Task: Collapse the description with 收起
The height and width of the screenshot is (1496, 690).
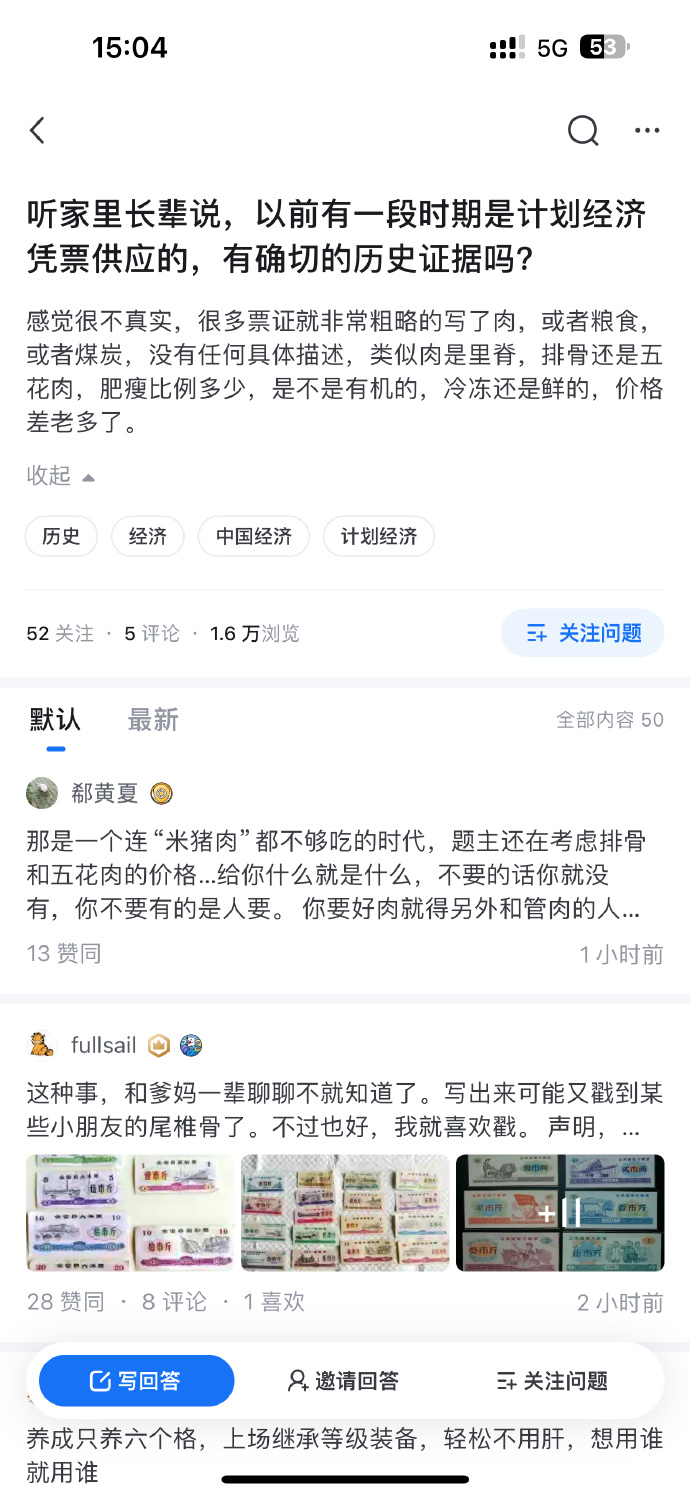Action: point(60,476)
